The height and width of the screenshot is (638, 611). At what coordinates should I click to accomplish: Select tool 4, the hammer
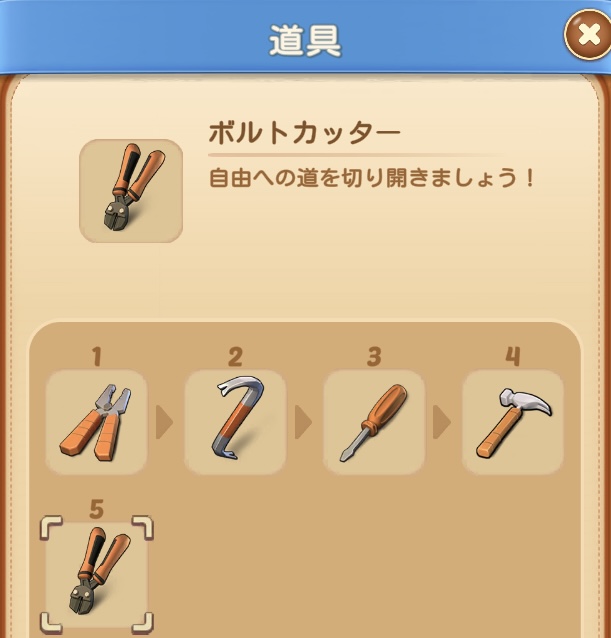pos(512,422)
